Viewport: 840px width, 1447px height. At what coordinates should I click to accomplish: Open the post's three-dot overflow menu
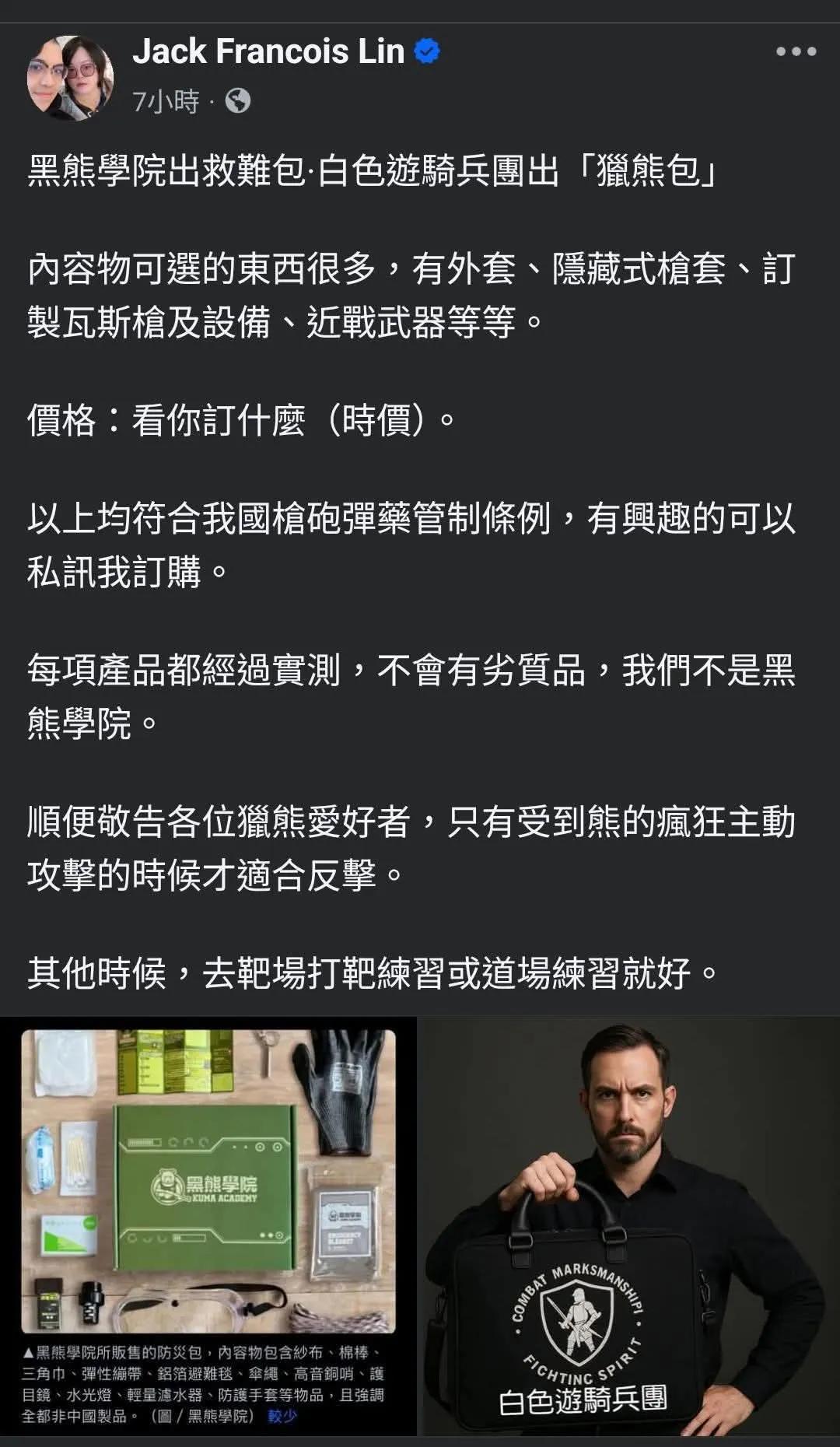click(x=796, y=52)
